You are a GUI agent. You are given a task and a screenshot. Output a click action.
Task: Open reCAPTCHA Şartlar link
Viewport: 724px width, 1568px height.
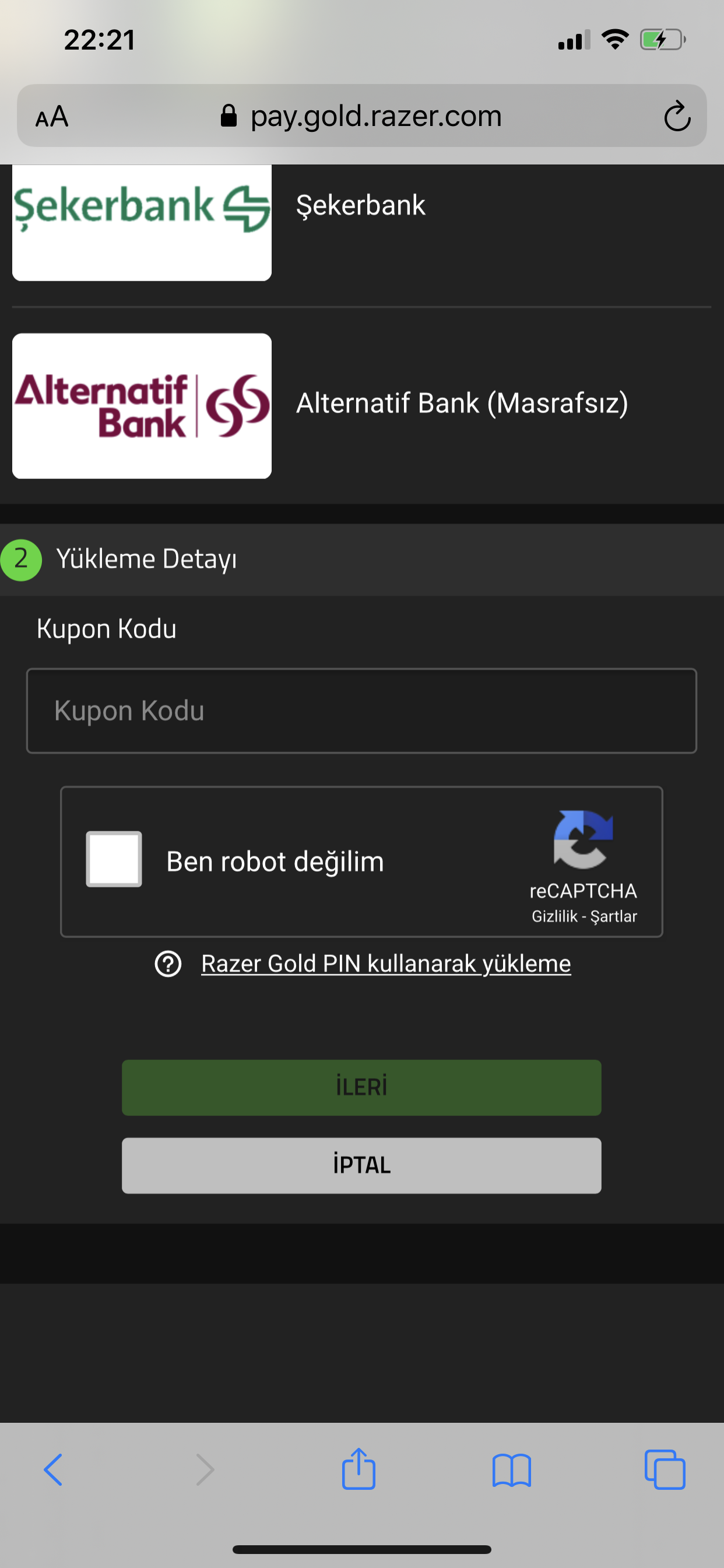pos(613,916)
